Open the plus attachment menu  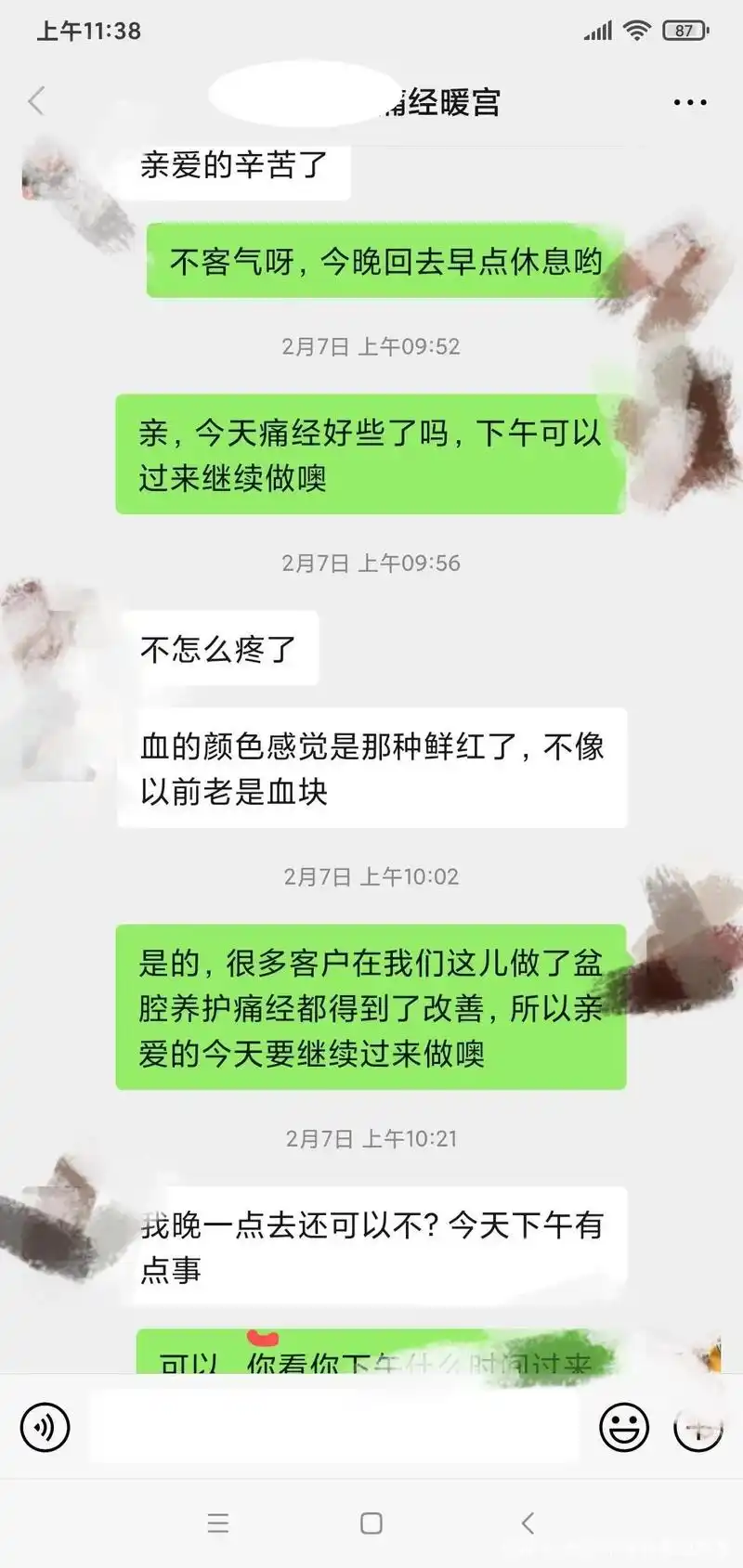tap(697, 1426)
